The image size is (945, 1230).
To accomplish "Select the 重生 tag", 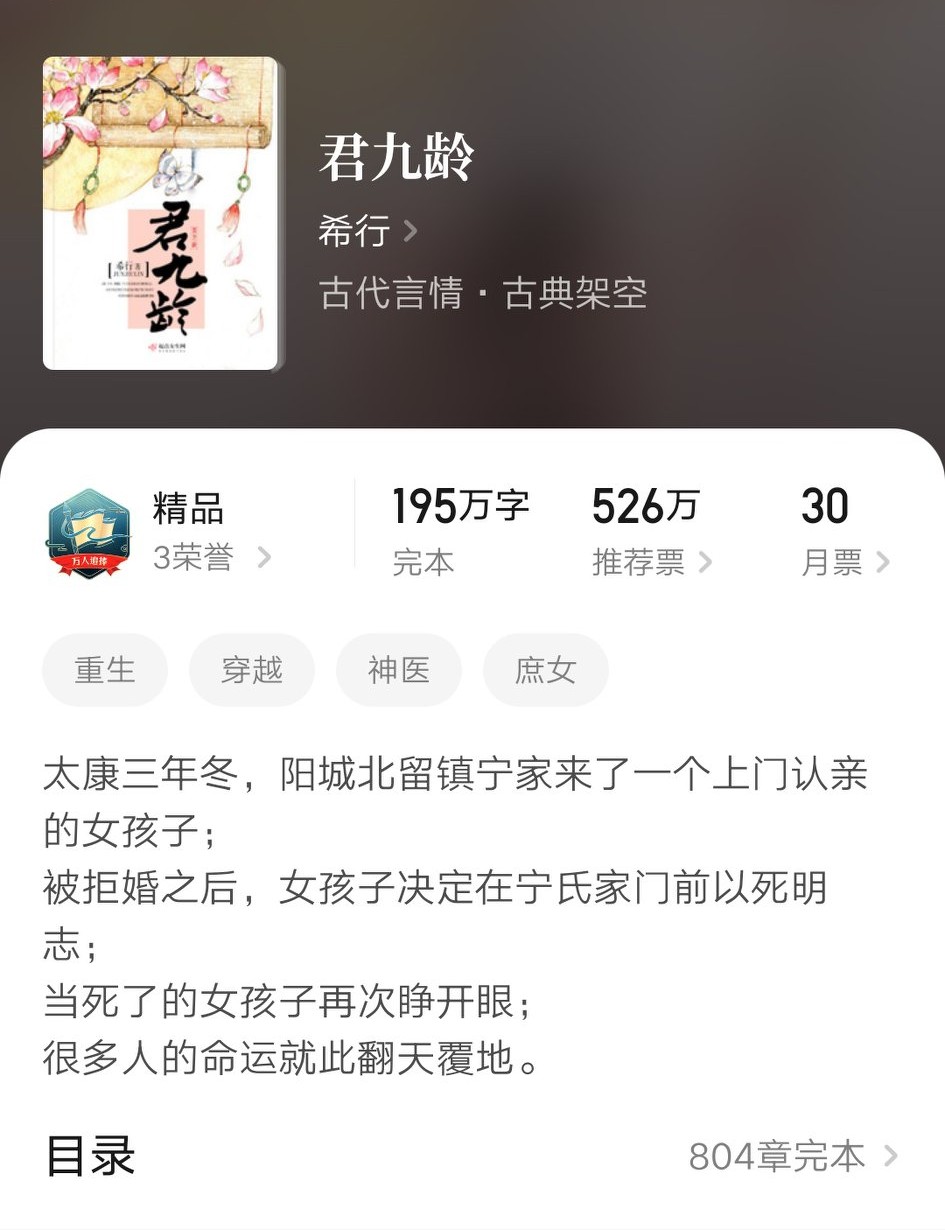I will [x=104, y=670].
